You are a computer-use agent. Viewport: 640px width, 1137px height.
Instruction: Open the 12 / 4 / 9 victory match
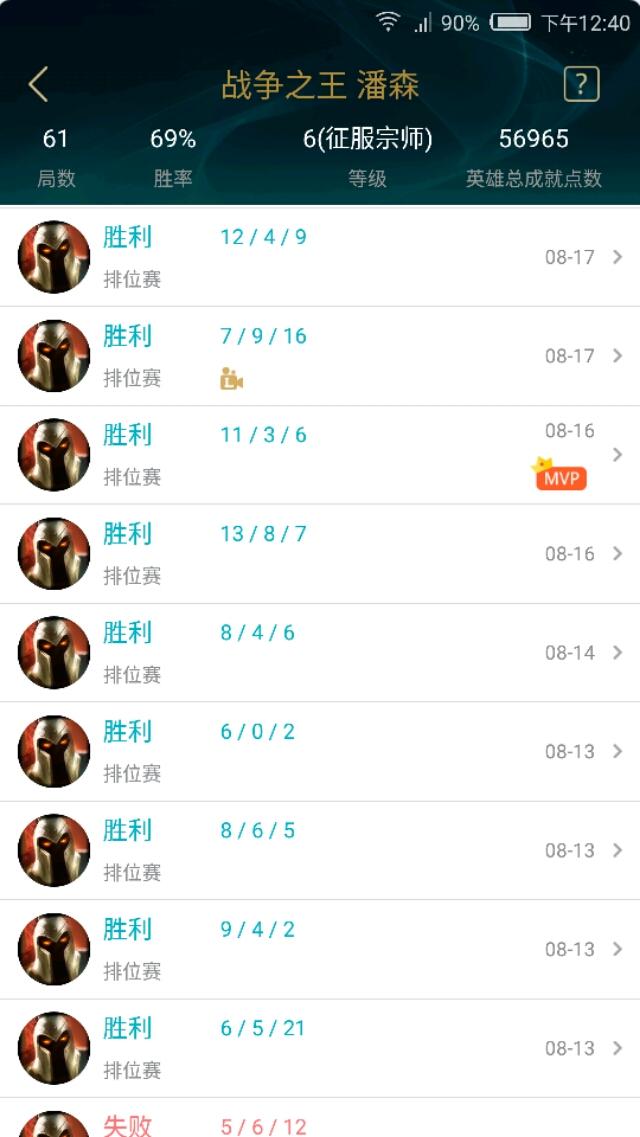(x=320, y=257)
